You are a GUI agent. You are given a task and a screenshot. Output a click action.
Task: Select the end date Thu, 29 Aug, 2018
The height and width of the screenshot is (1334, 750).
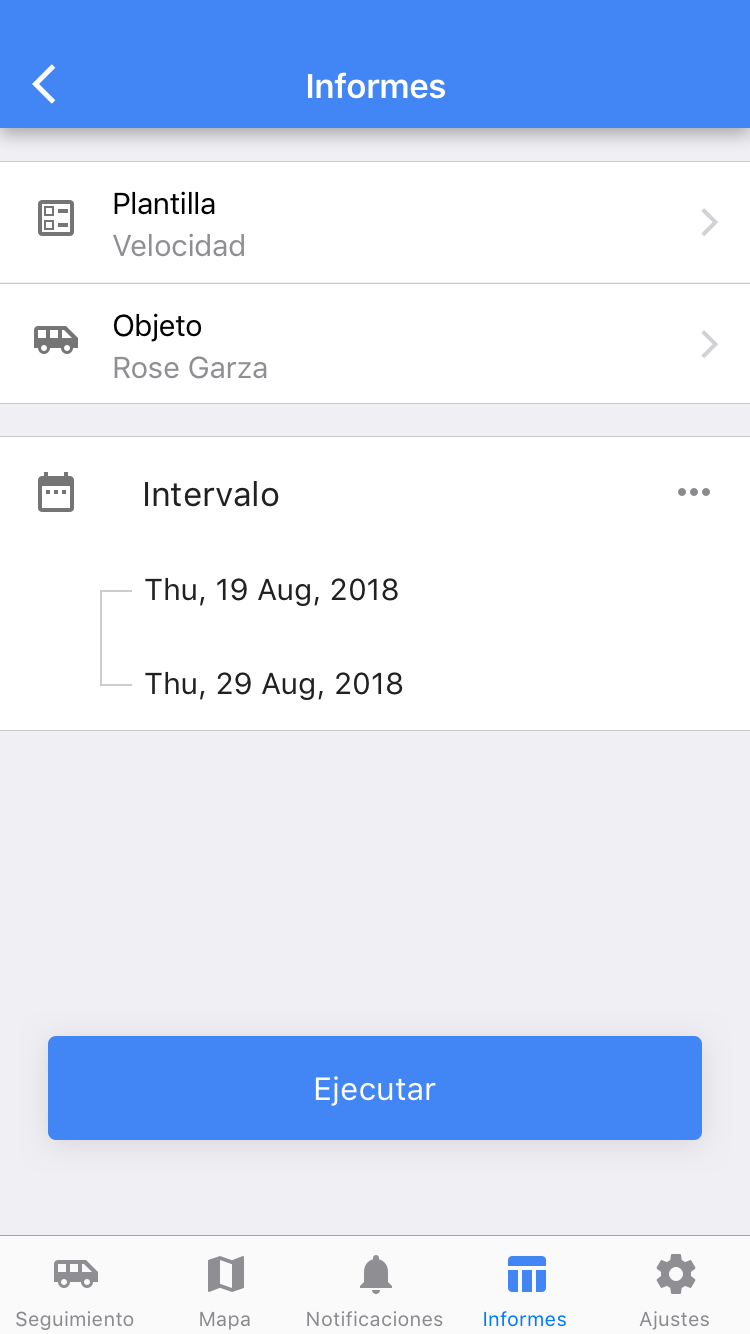coord(274,683)
